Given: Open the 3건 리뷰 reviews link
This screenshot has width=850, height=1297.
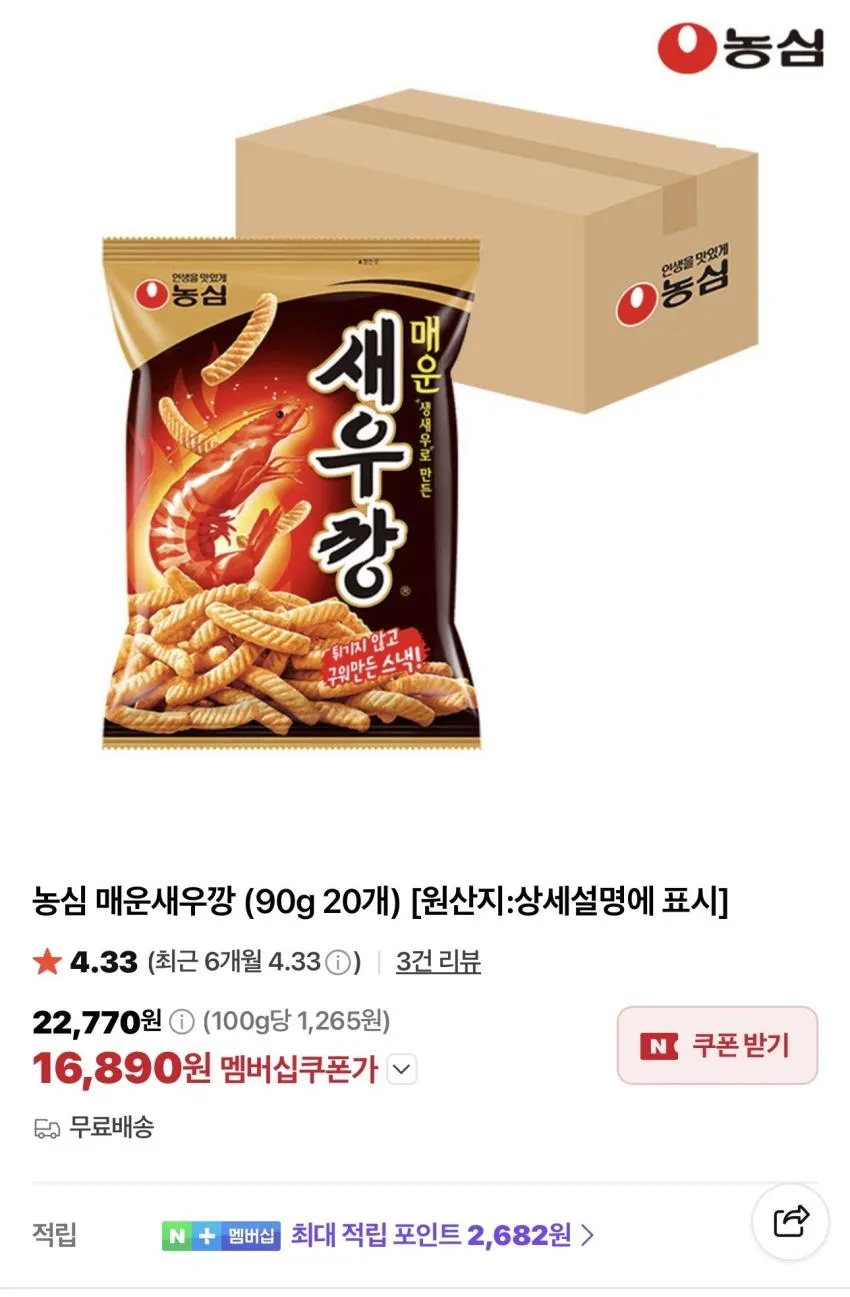Looking at the screenshot, I should click(438, 962).
